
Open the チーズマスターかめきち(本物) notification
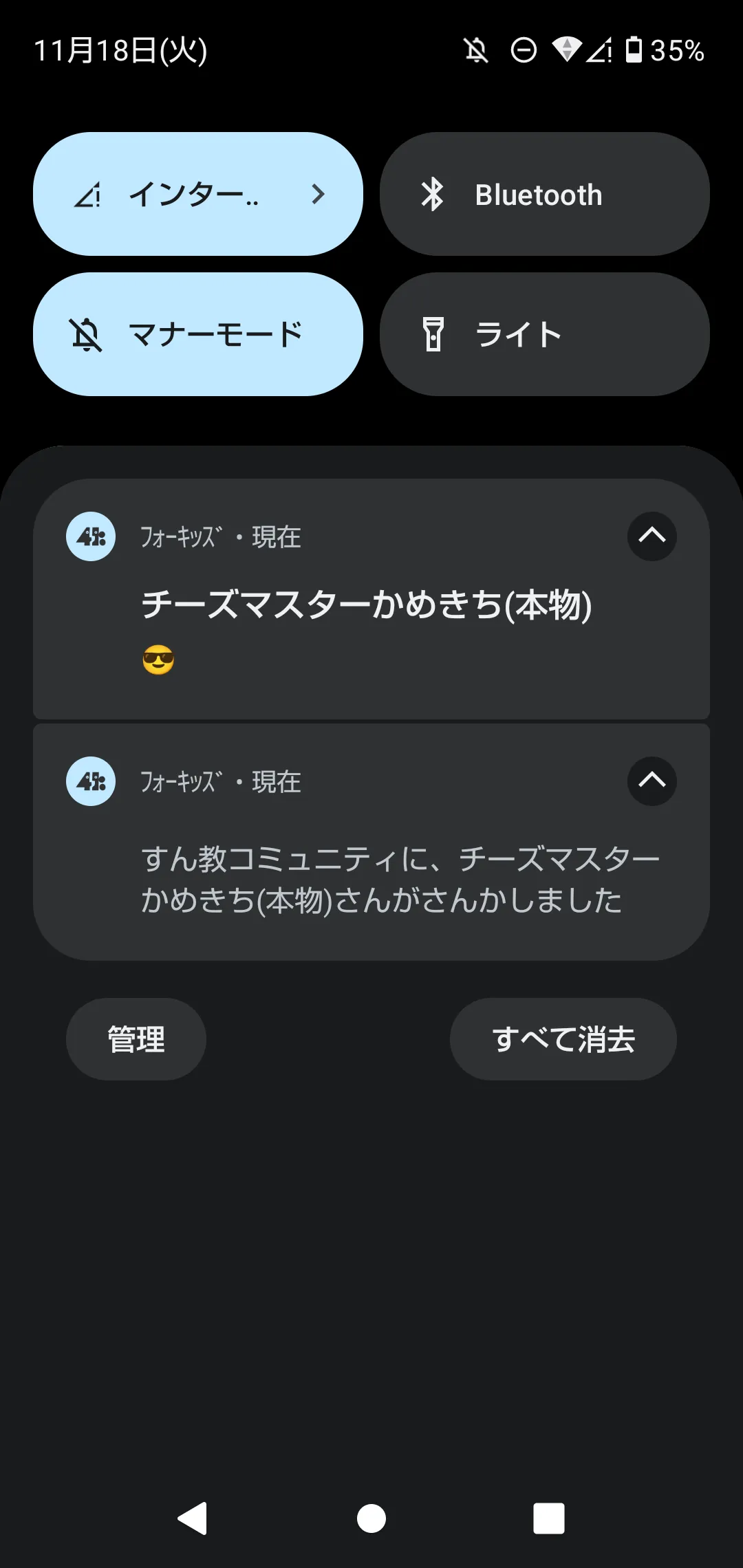click(x=366, y=605)
